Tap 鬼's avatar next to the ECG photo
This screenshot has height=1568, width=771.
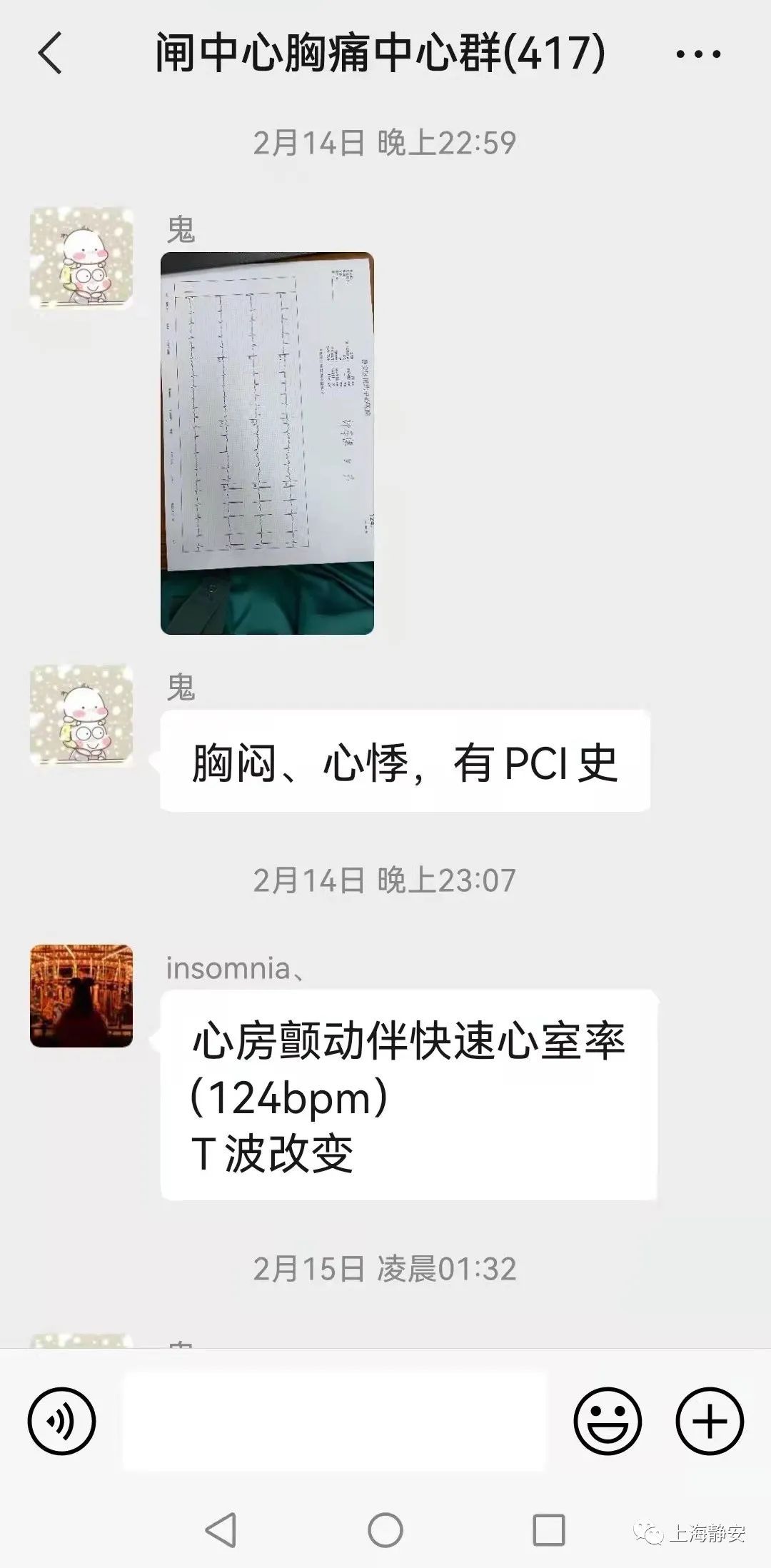(81, 258)
